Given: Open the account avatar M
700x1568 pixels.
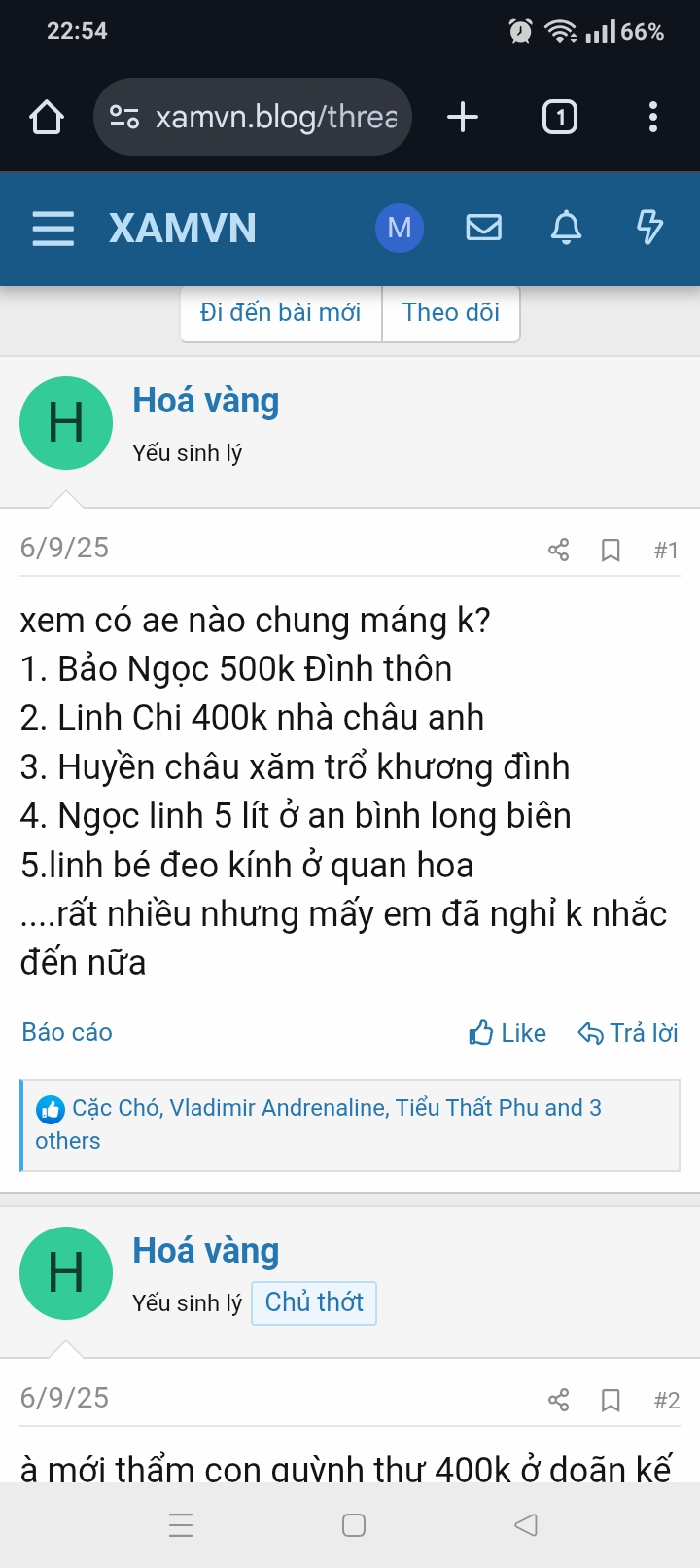Looking at the screenshot, I should pyautogui.click(x=399, y=229).
